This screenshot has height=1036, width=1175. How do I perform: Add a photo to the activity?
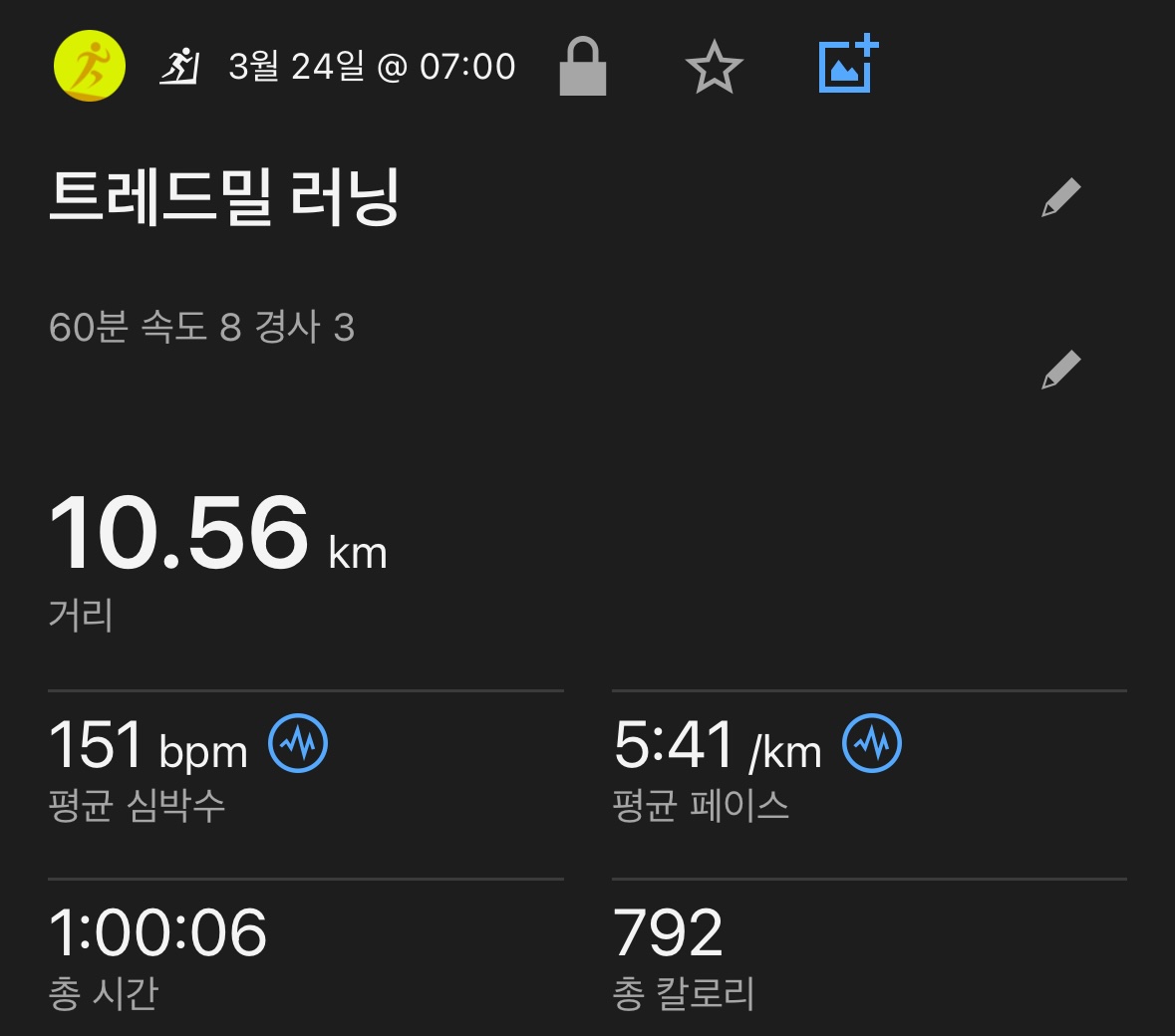tap(847, 66)
